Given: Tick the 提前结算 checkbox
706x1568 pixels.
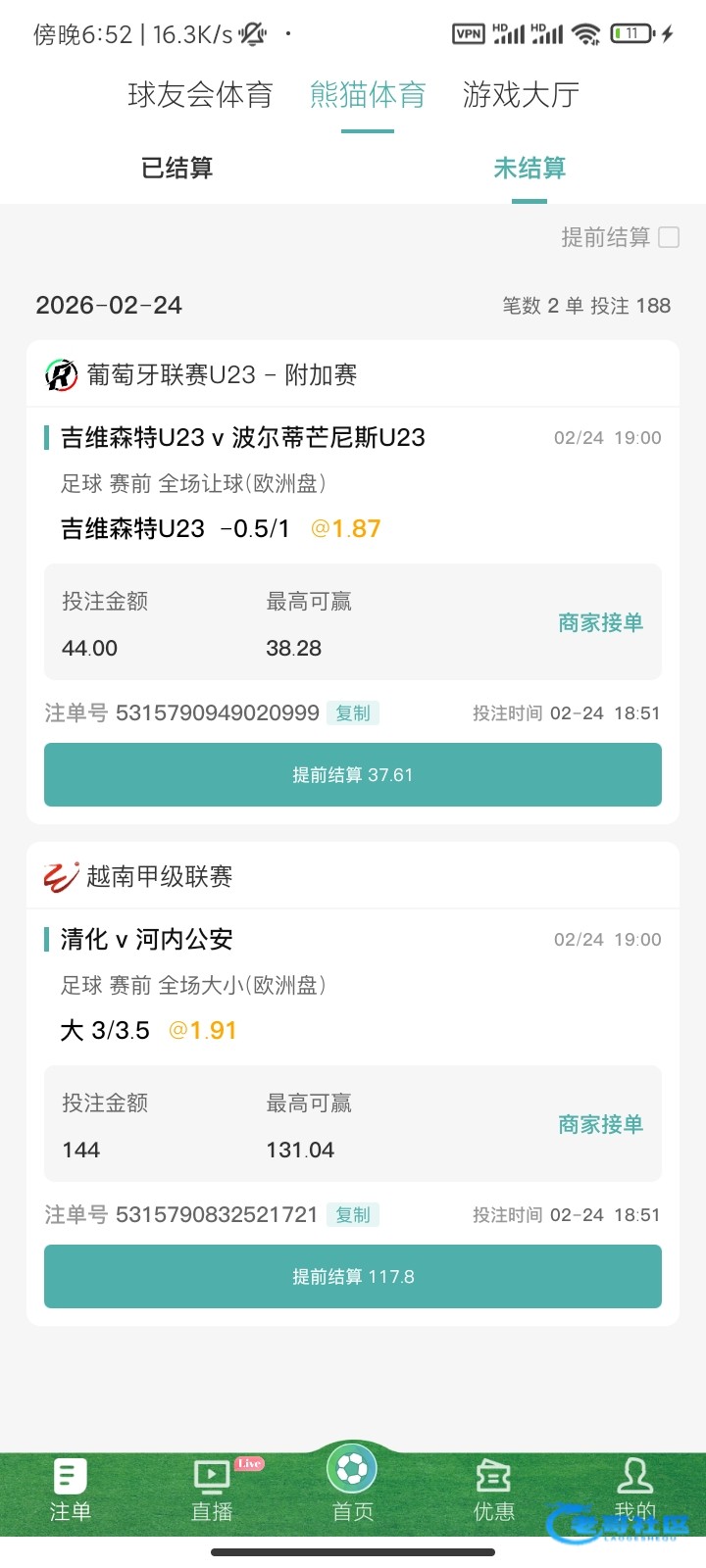Looking at the screenshot, I should click(x=669, y=237).
